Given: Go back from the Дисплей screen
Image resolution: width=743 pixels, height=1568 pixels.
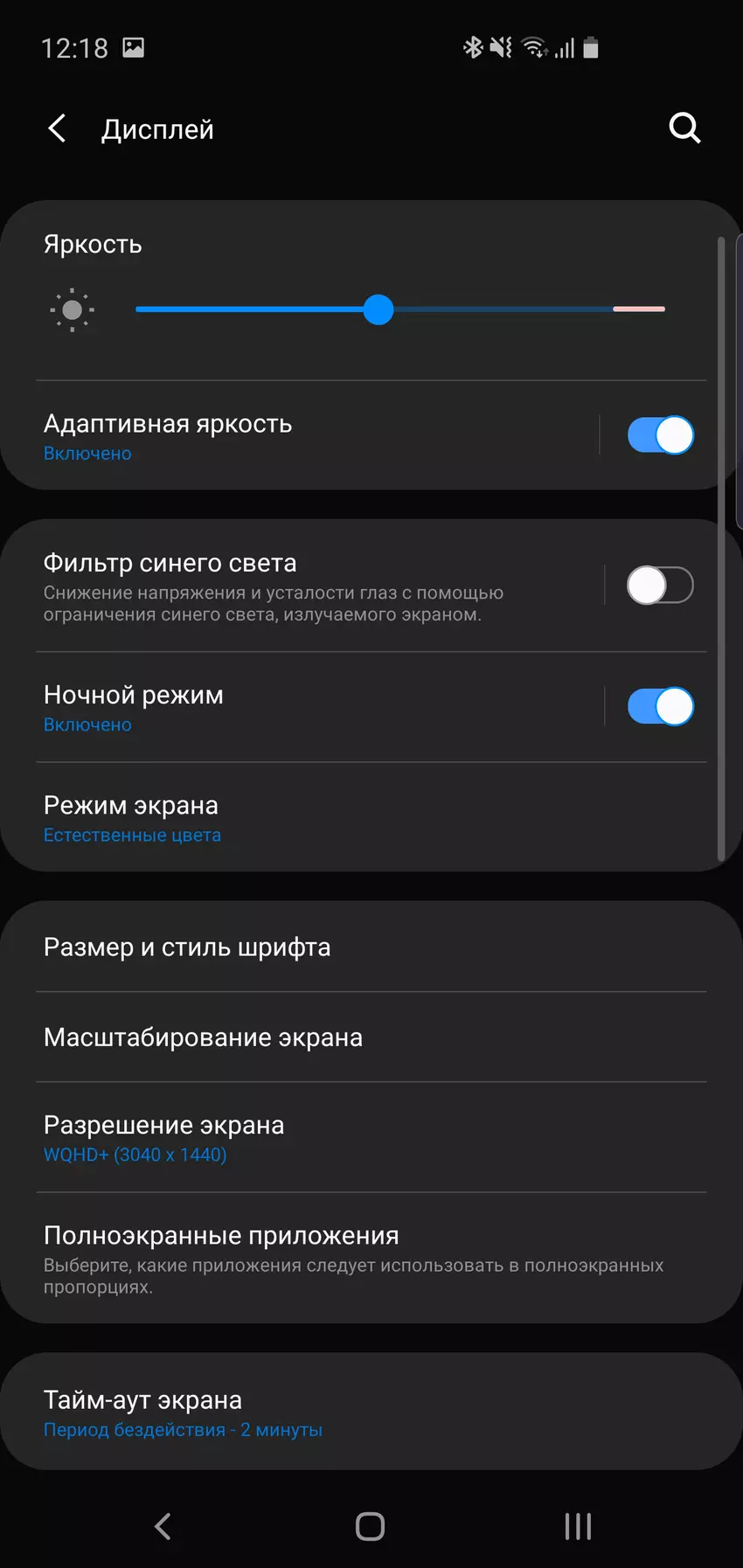Looking at the screenshot, I should tap(58, 129).
